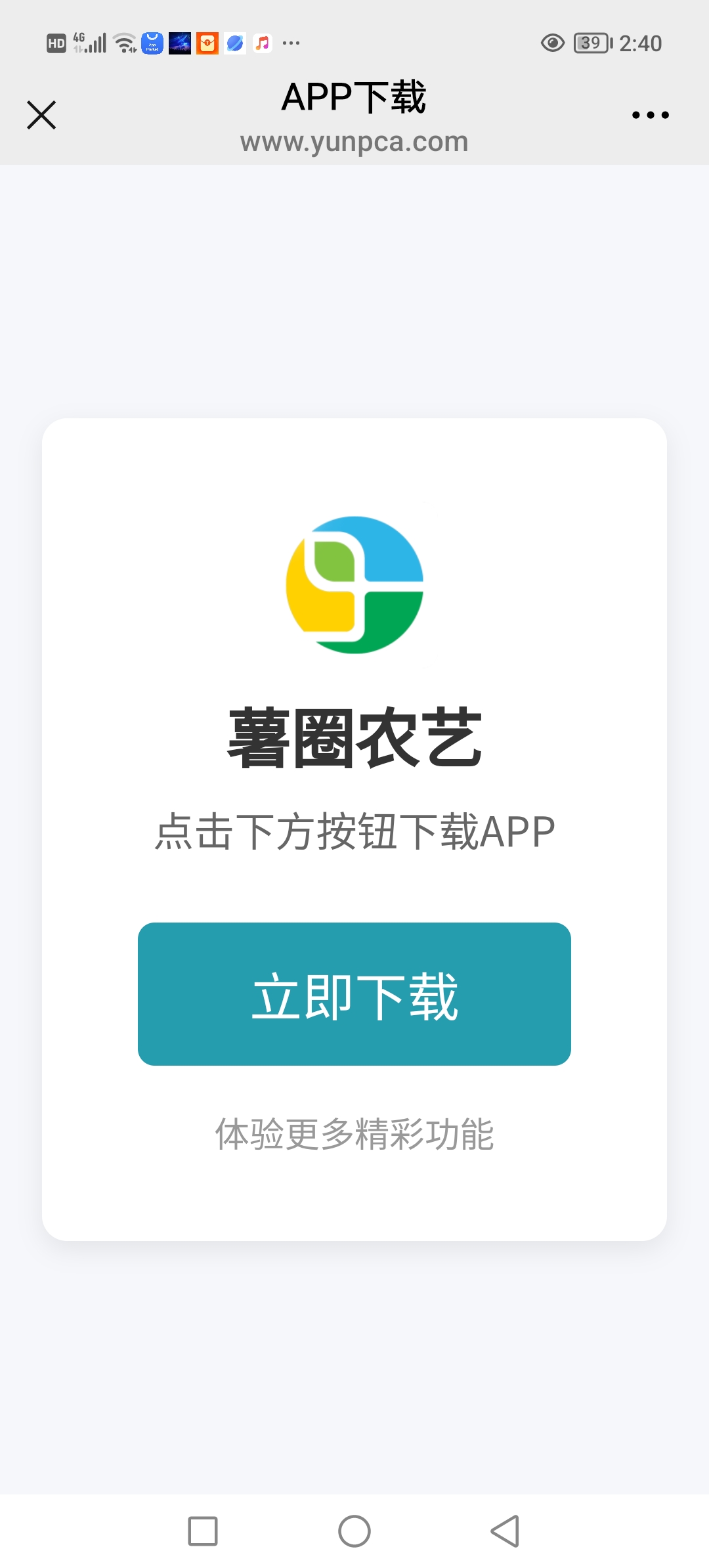Close the APP下载 web page
The height and width of the screenshot is (1568, 709).
coord(41,115)
